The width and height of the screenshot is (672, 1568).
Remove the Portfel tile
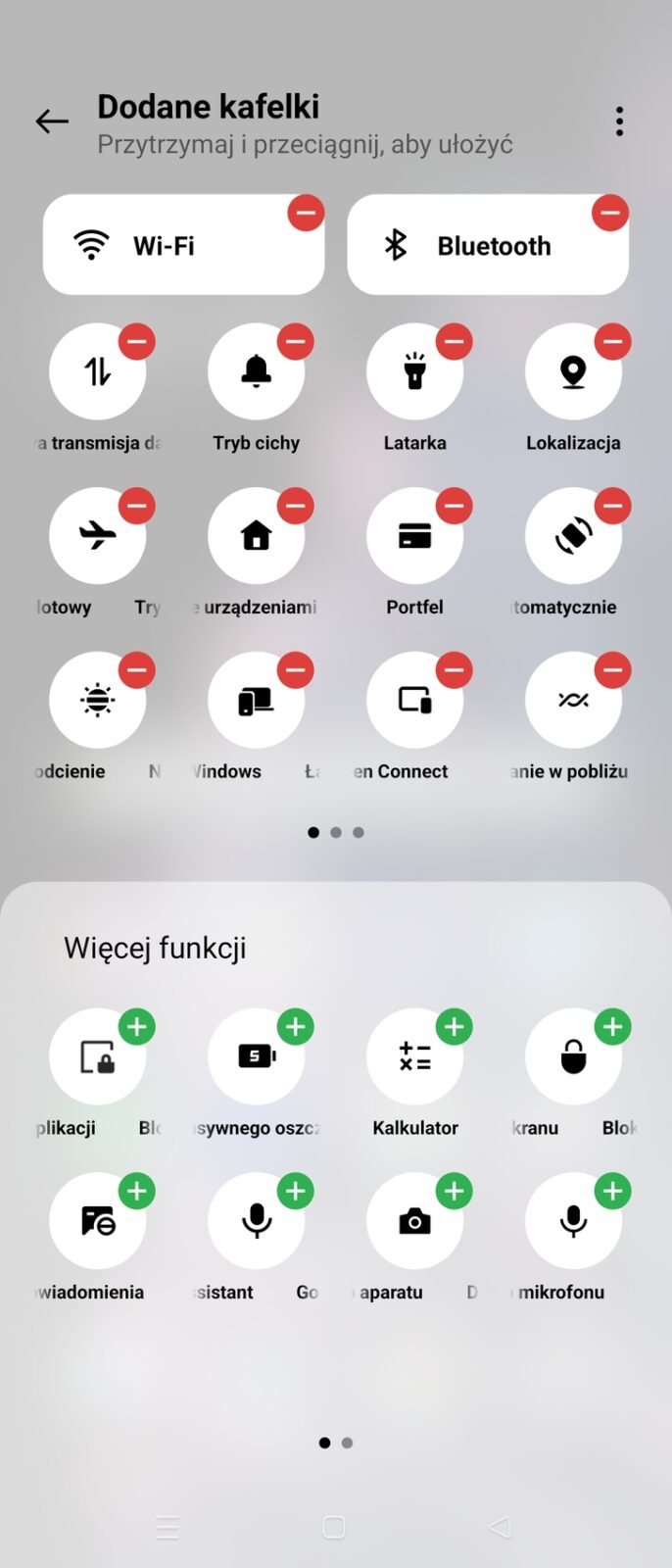tap(454, 506)
